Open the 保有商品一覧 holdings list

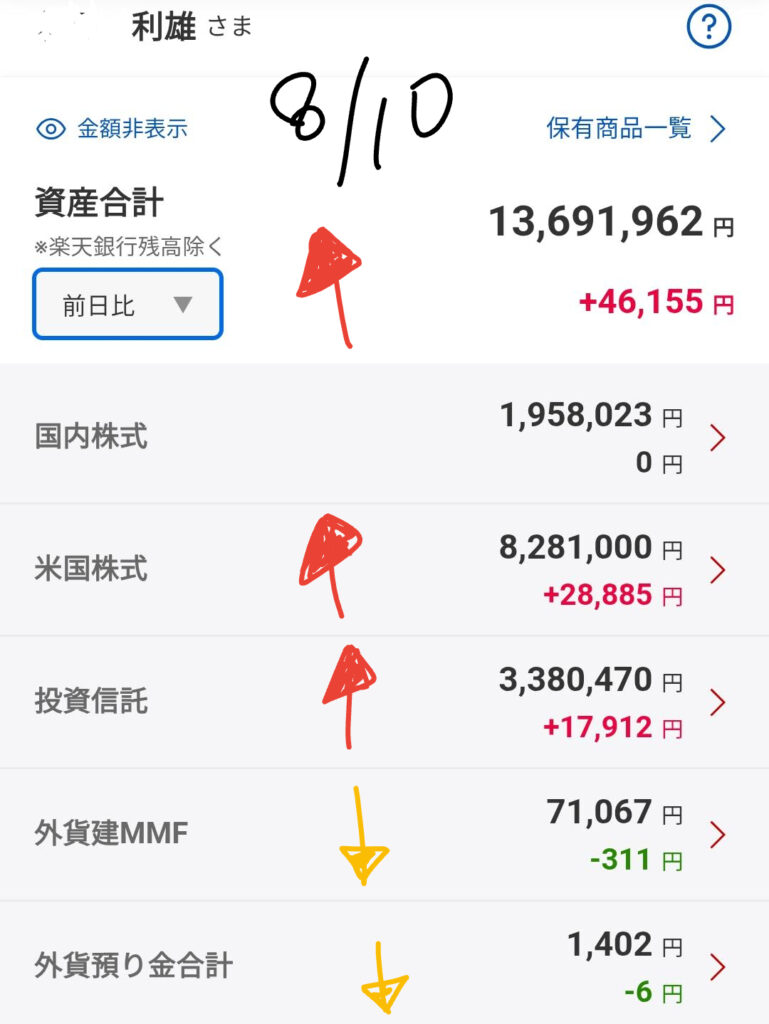click(636, 129)
